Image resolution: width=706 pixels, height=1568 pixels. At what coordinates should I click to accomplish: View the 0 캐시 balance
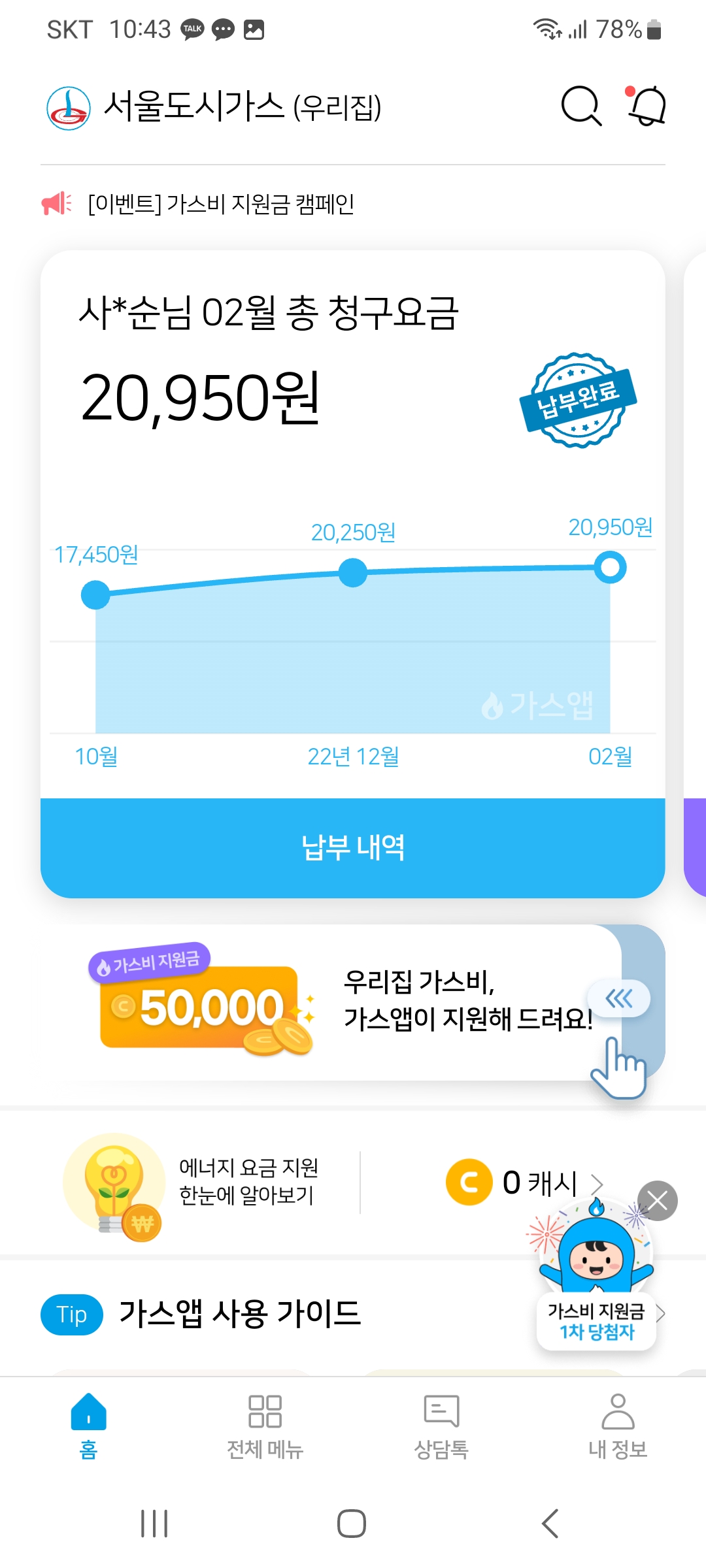pos(523,1183)
